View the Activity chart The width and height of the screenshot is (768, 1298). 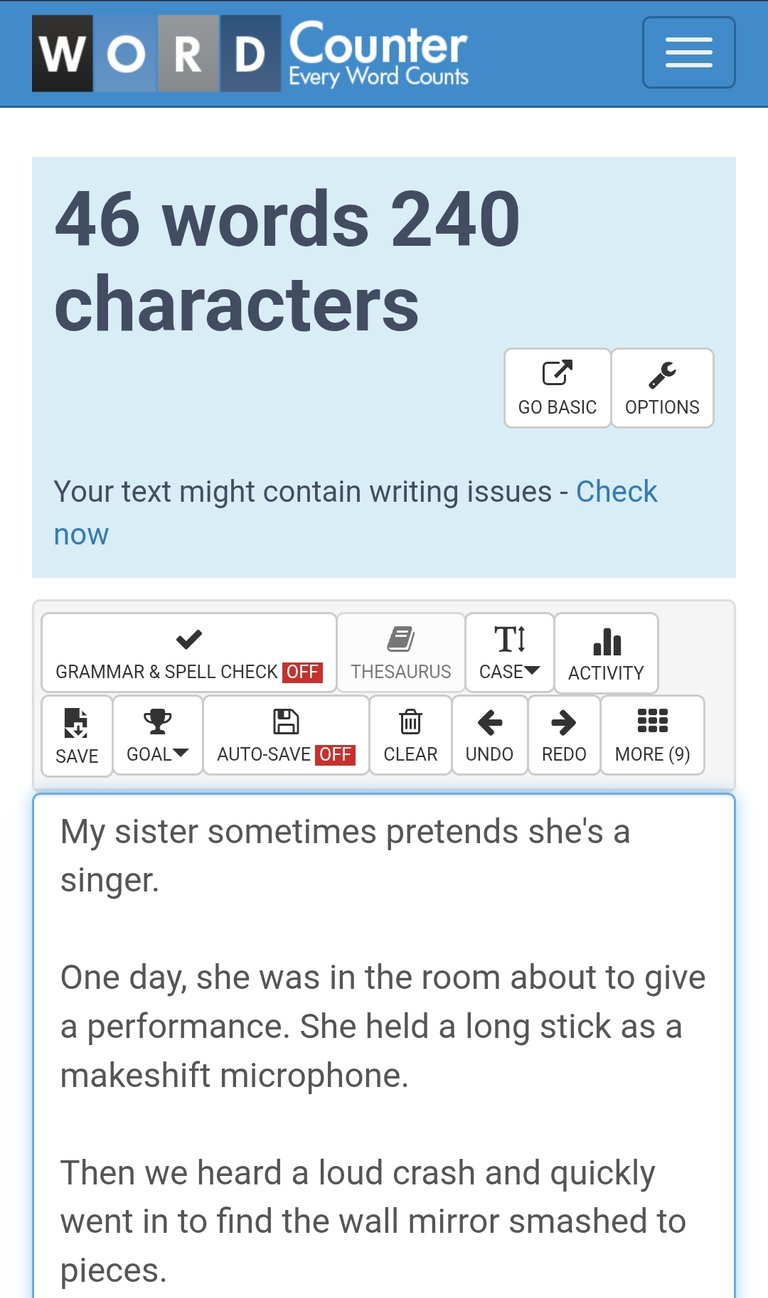[x=606, y=653]
